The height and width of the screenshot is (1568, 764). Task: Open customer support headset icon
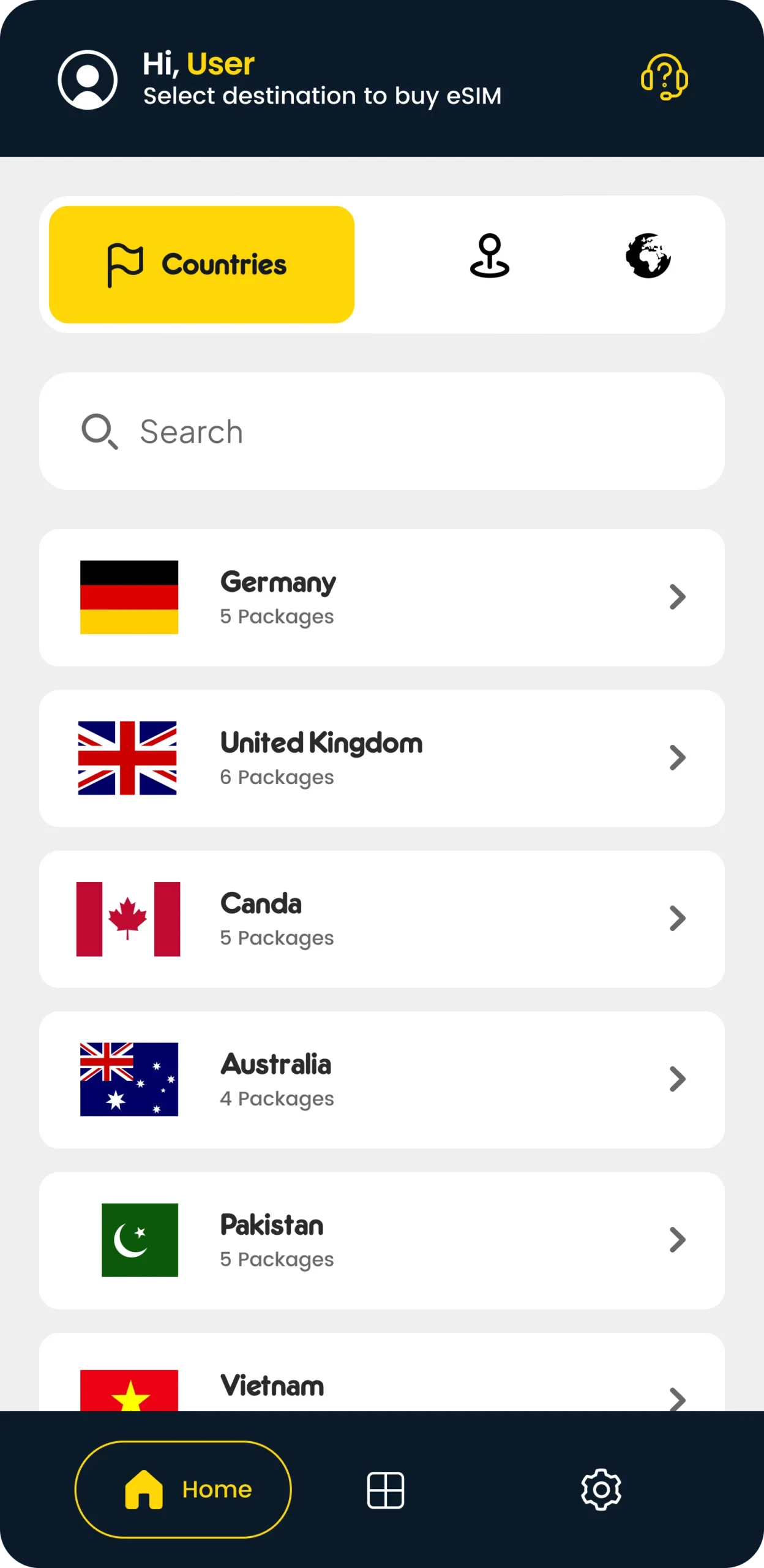[x=664, y=77]
